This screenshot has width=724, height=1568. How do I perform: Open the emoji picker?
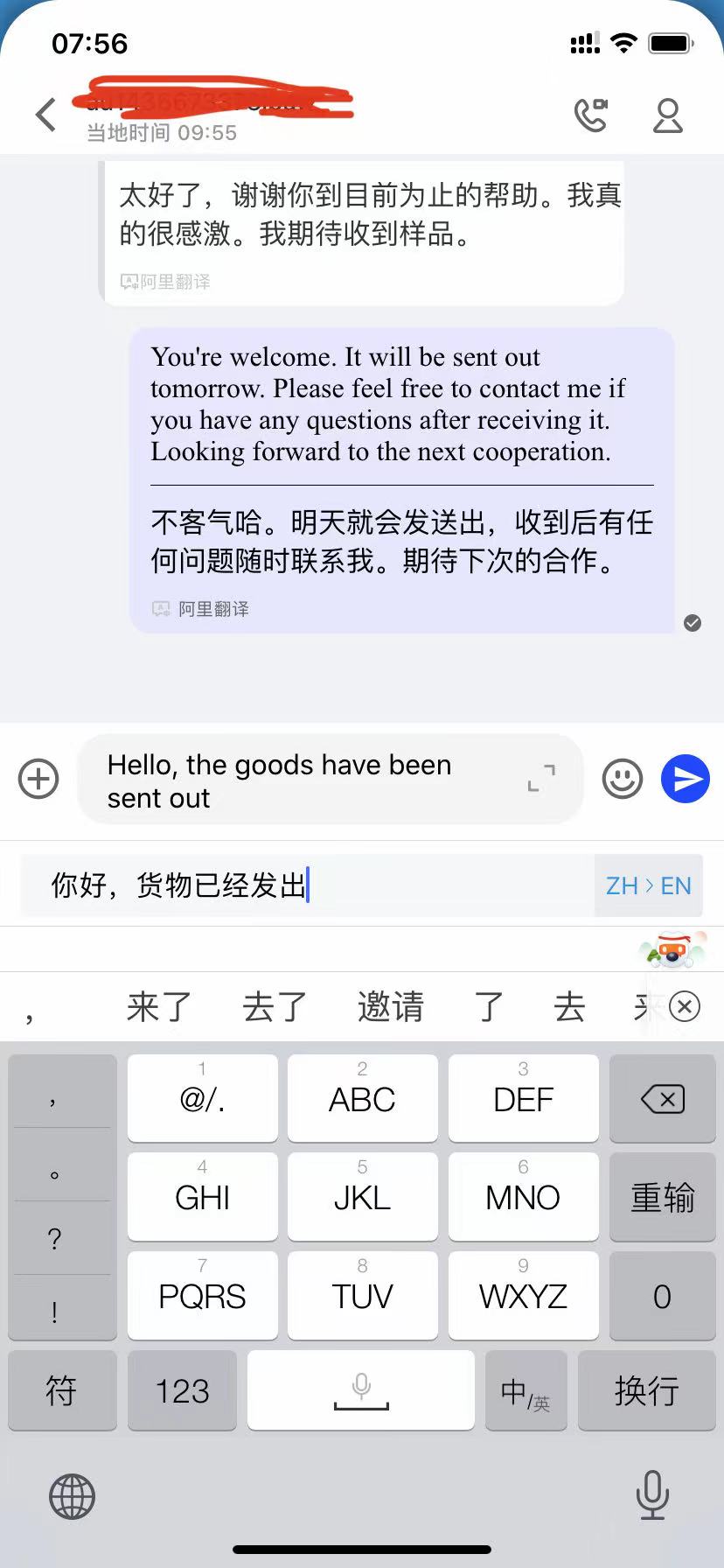pos(623,778)
